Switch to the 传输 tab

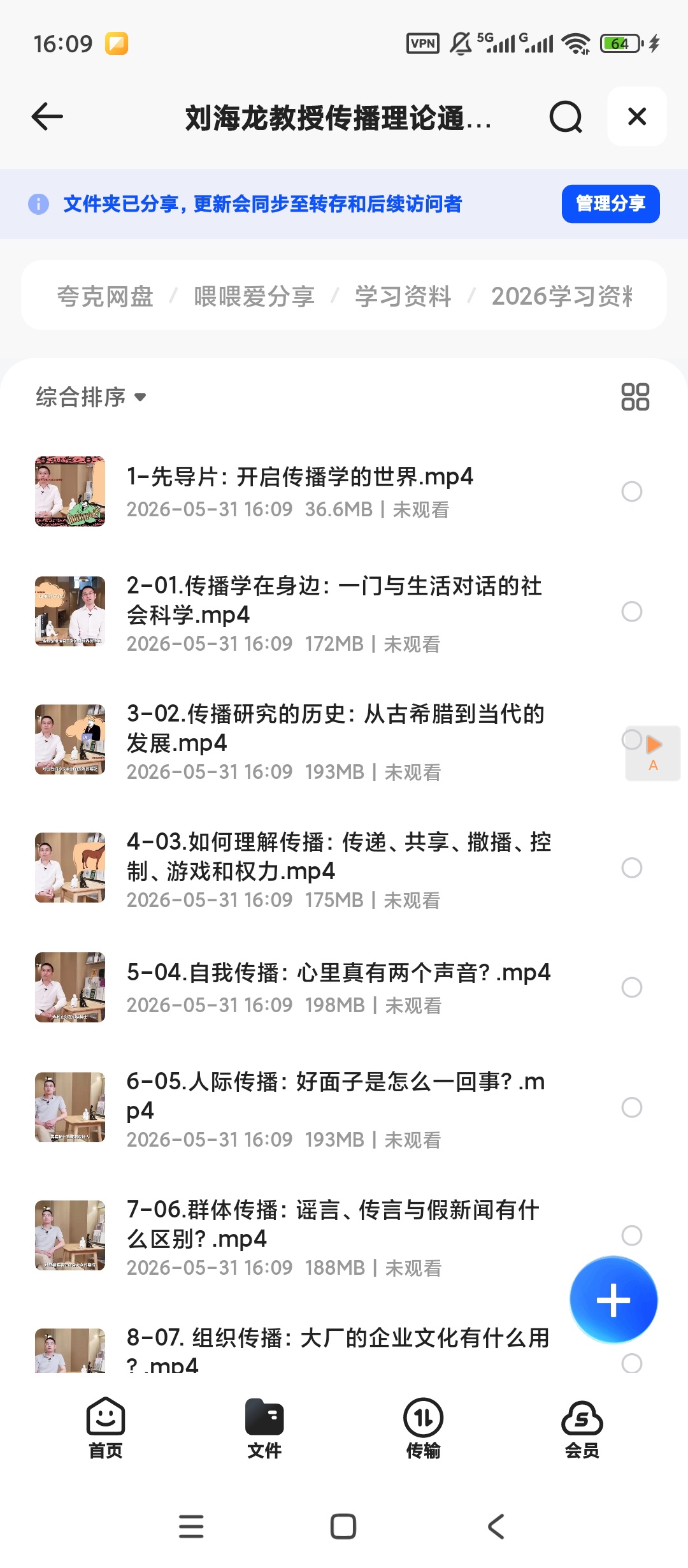click(423, 1428)
